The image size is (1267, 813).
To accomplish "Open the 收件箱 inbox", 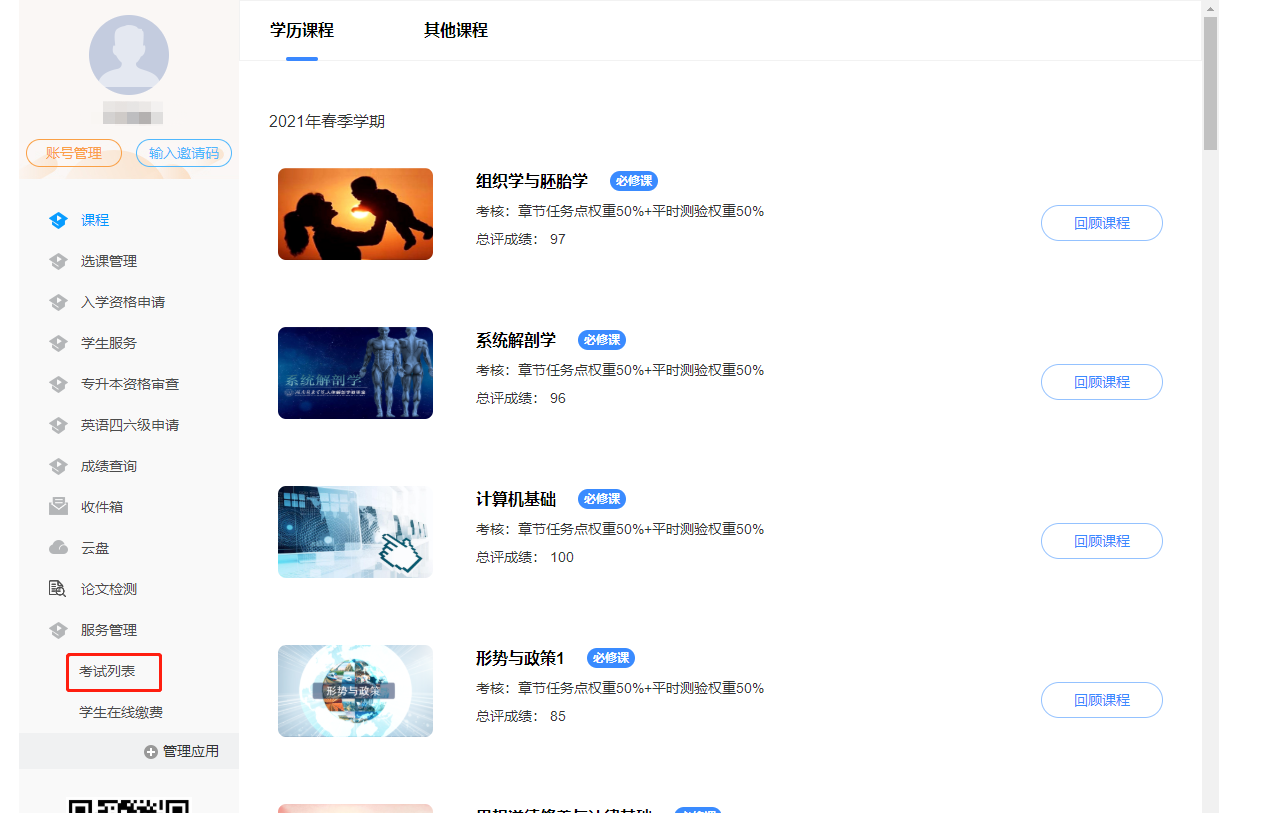I will (101, 507).
